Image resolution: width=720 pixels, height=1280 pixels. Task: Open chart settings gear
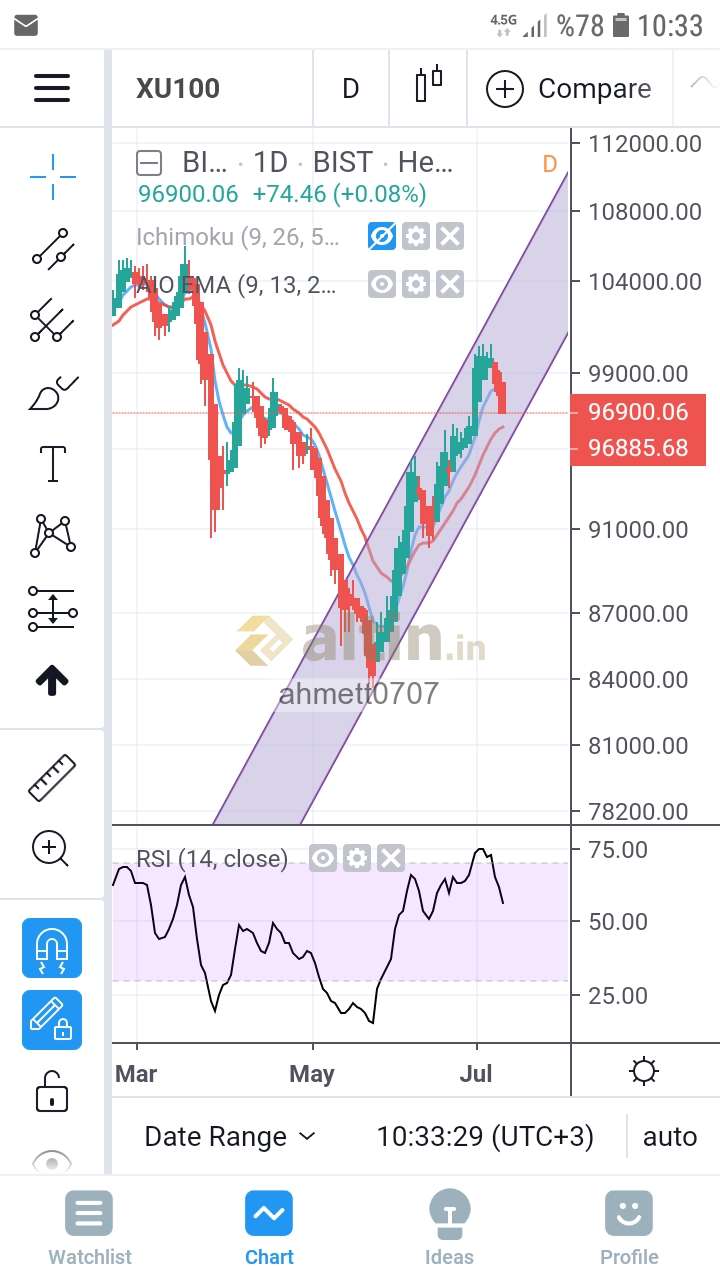point(644,1072)
